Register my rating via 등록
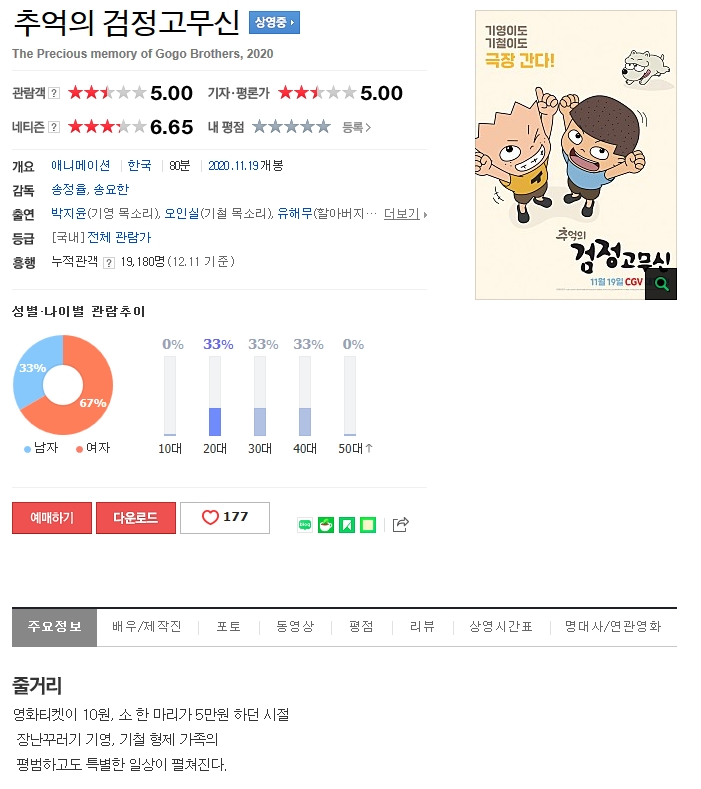This screenshot has width=701, height=789. [355, 127]
